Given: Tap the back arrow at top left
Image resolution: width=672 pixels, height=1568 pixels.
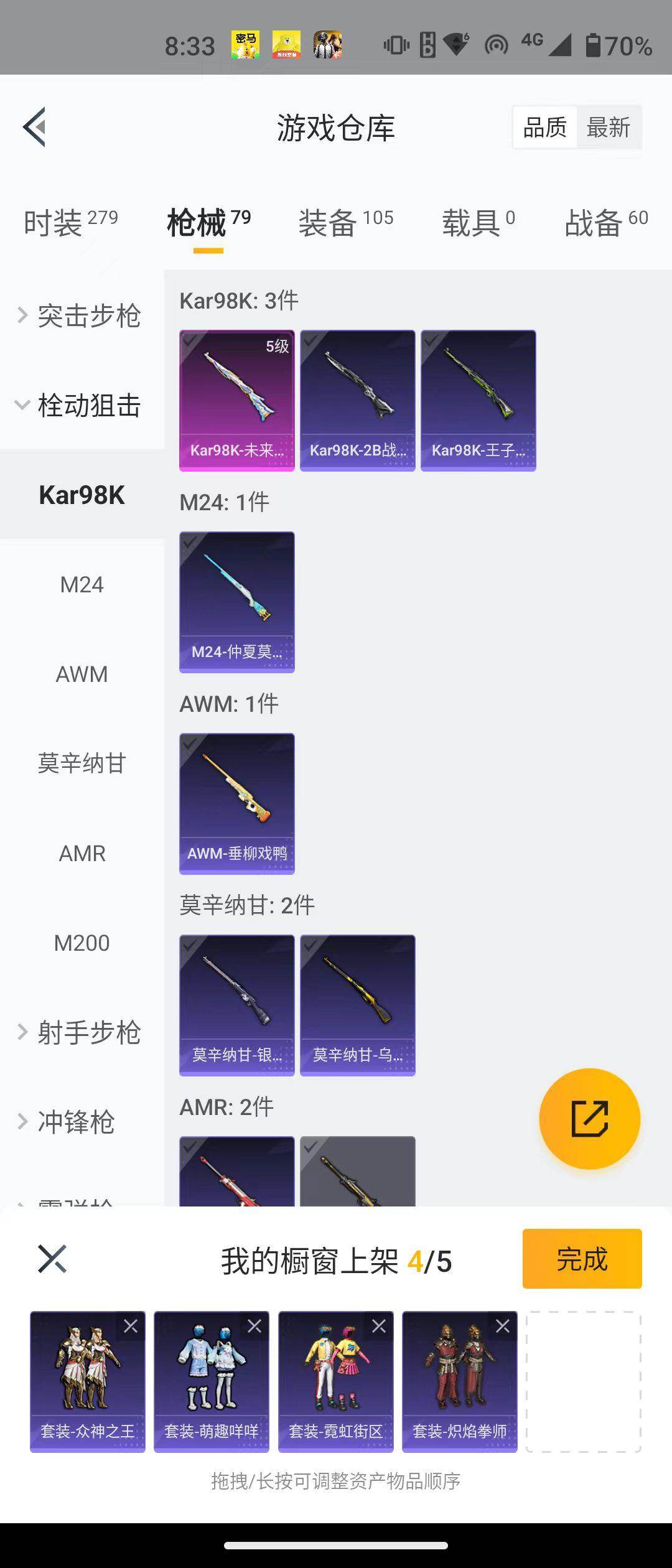Looking at the screenshot, I should click(35, 128).
